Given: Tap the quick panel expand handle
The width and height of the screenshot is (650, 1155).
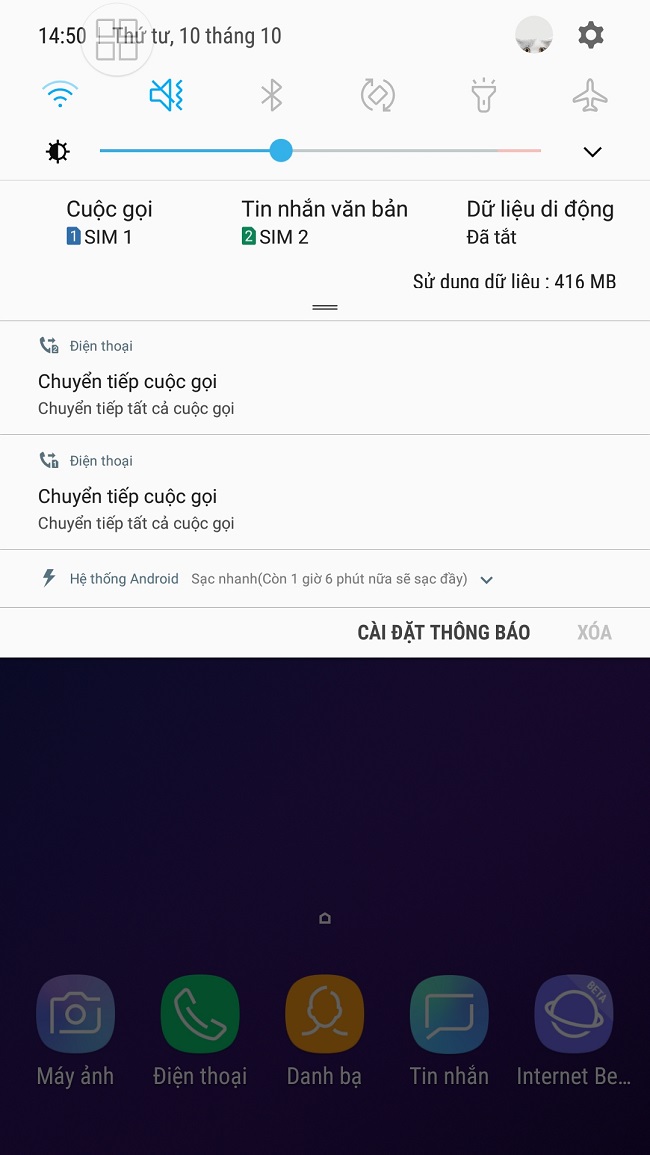Looking at the screenshot, I should point(325,307).
